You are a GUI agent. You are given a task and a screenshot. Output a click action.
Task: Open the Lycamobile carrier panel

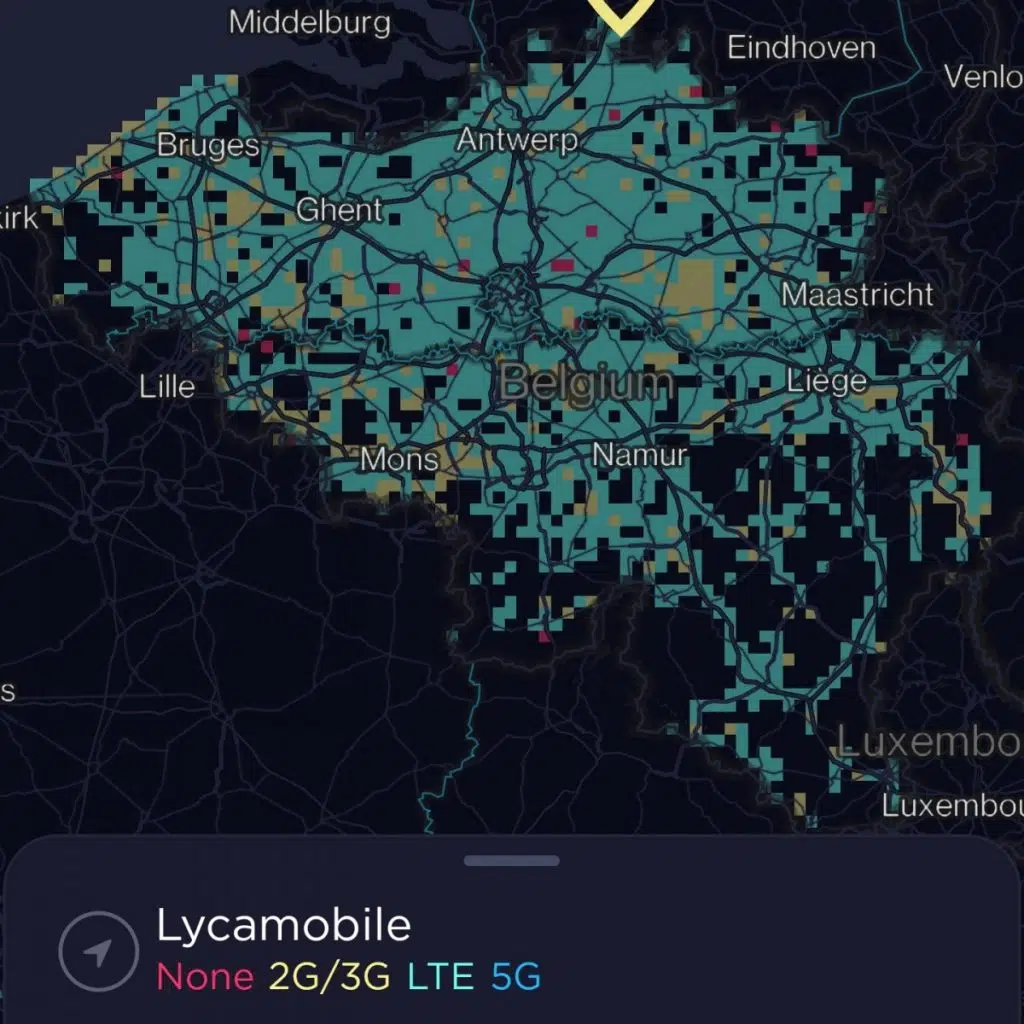tap(284, 926)
